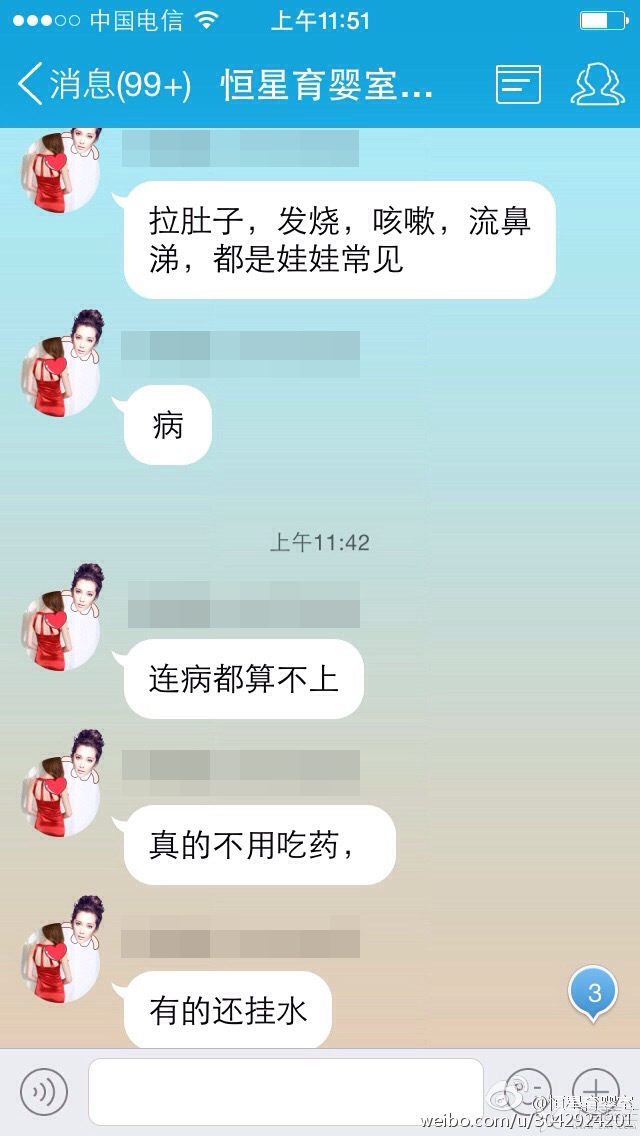Open the group announcements icon
Viewport: 640px width, 1136px height.
pos(518,85)
